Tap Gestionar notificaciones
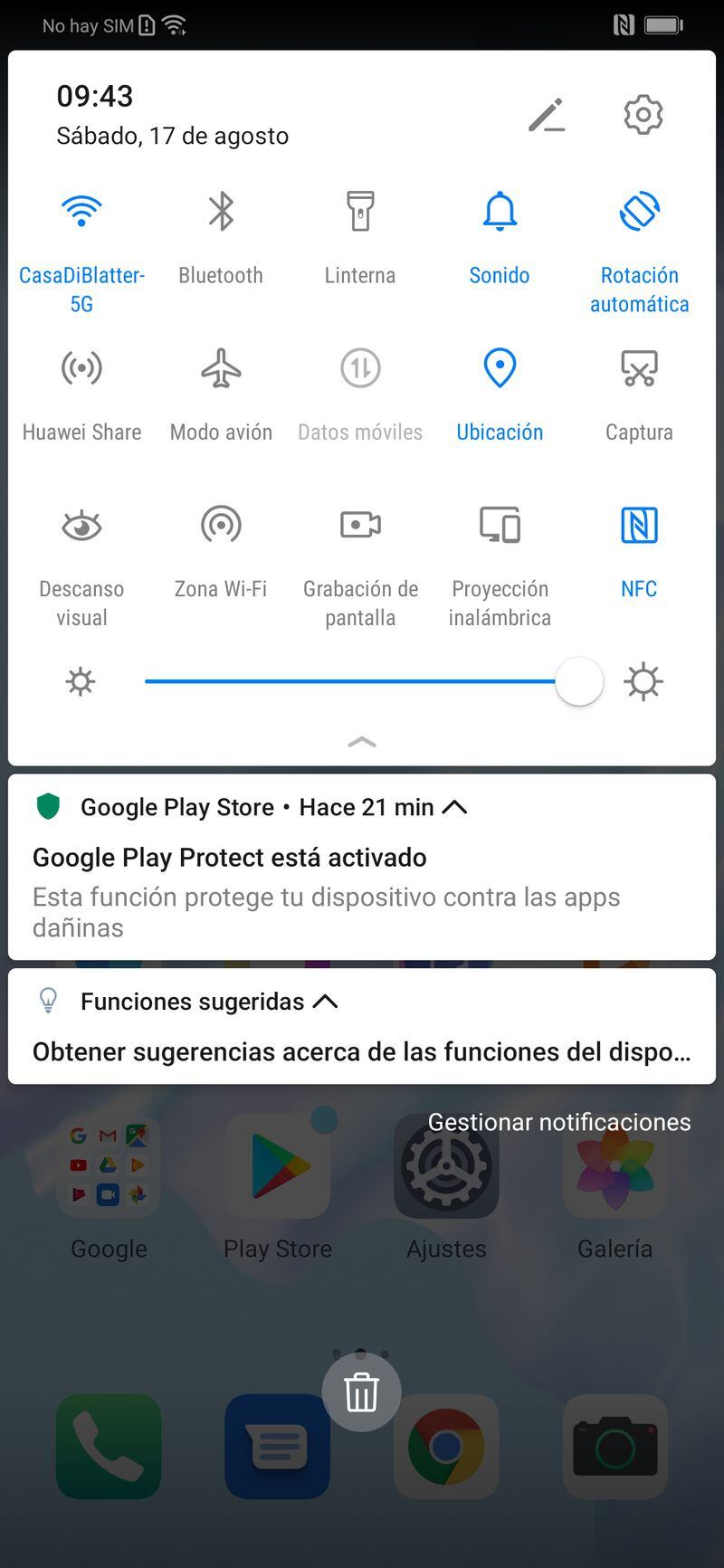Screen dimensions: 724x1568 click(x=559, y=1122)
